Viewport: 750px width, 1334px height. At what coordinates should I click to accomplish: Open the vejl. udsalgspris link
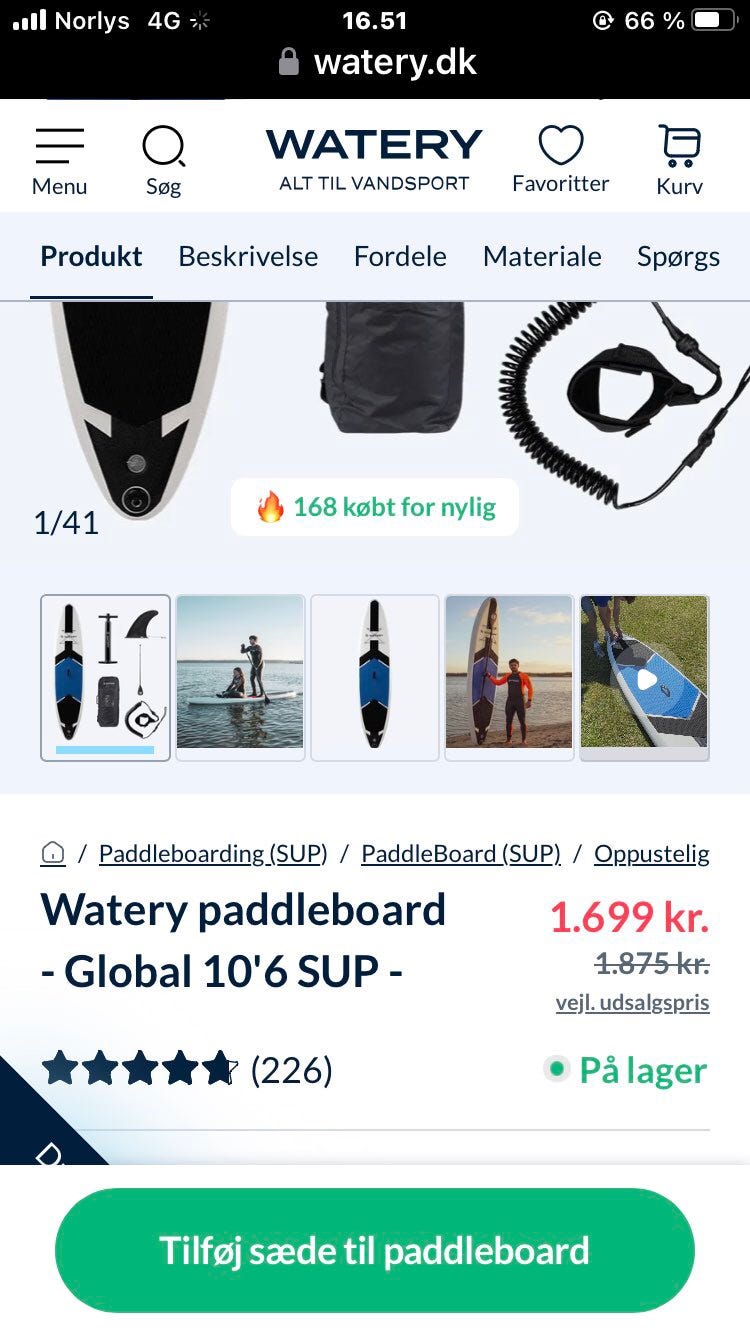633,1003
